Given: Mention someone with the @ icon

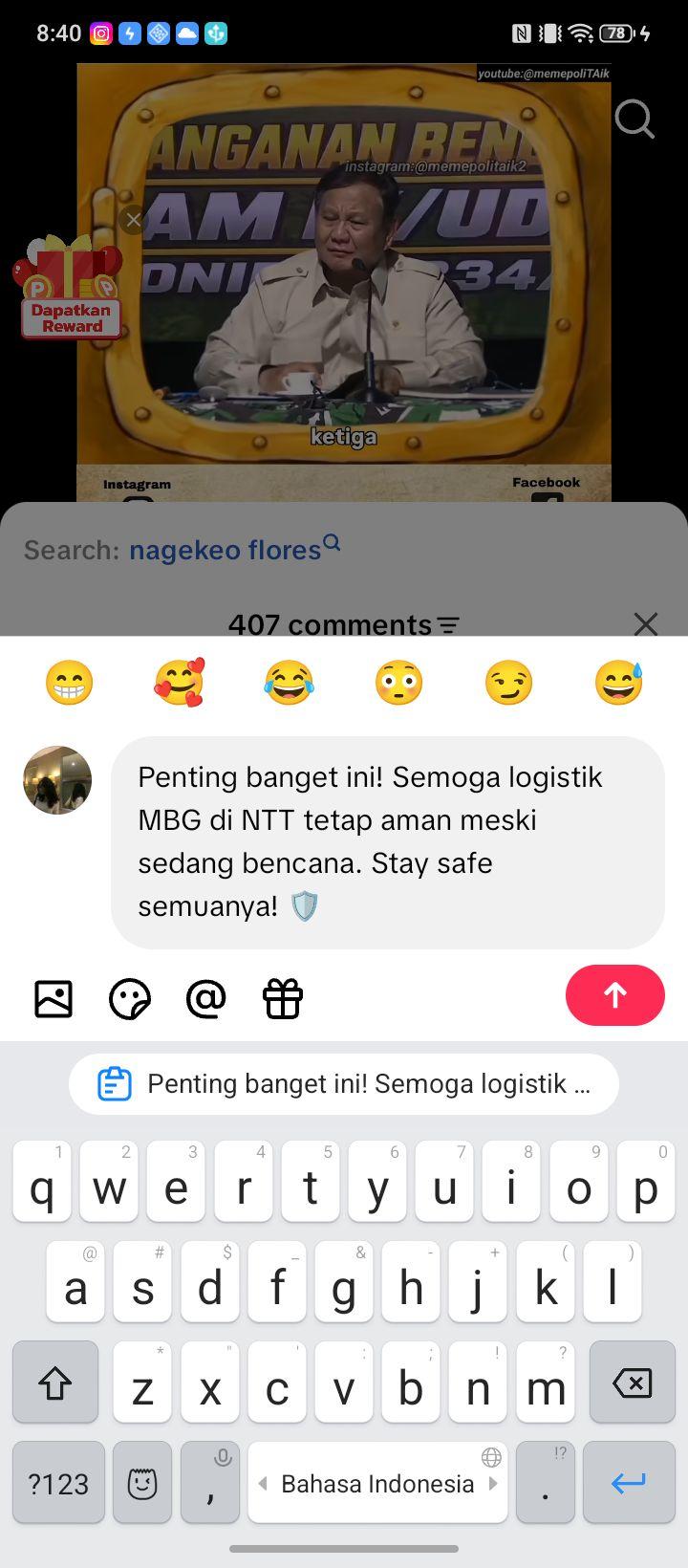Looking at the screenshot, I should coord(206,999).
